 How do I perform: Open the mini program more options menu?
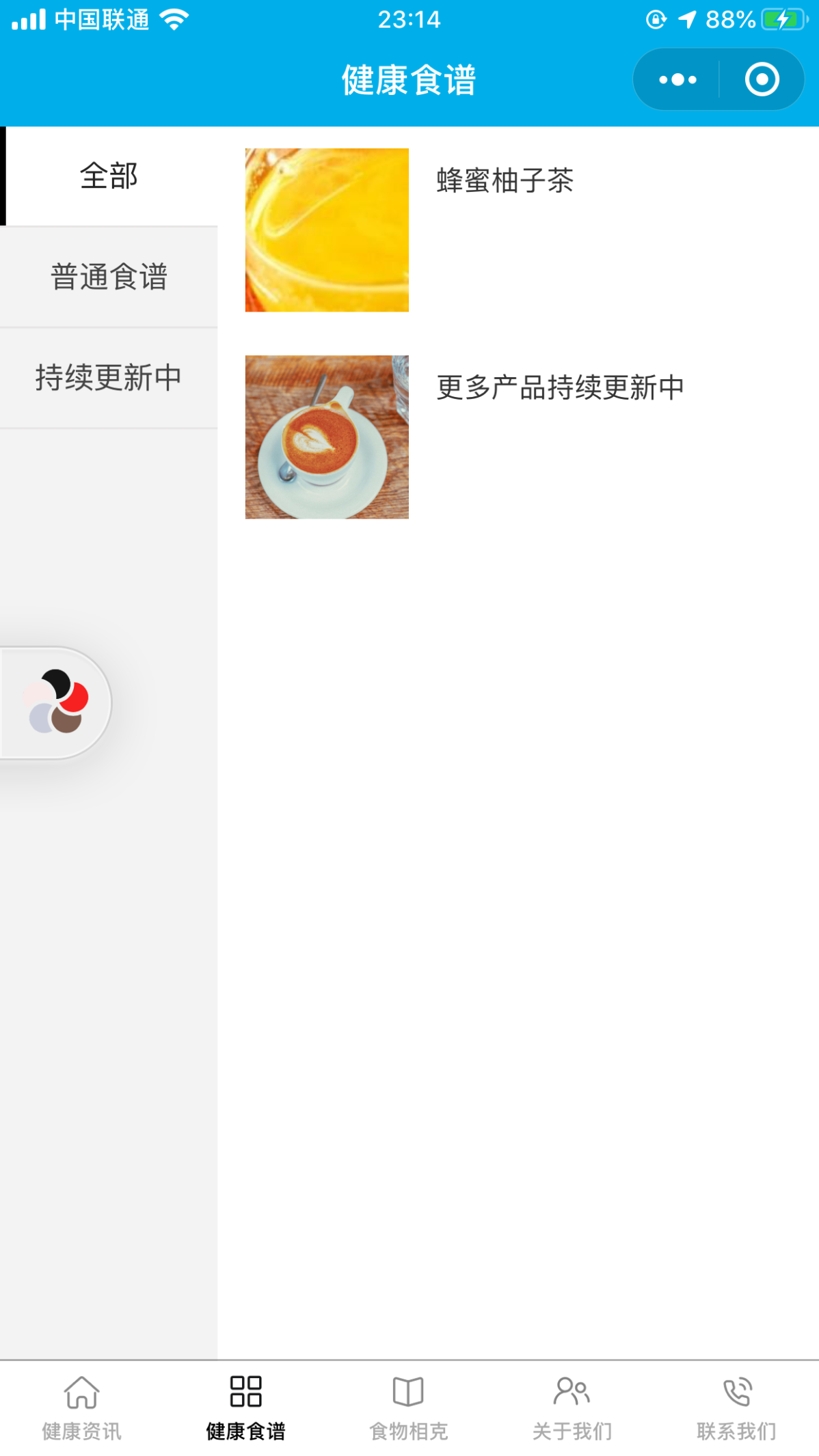point(677,80)
